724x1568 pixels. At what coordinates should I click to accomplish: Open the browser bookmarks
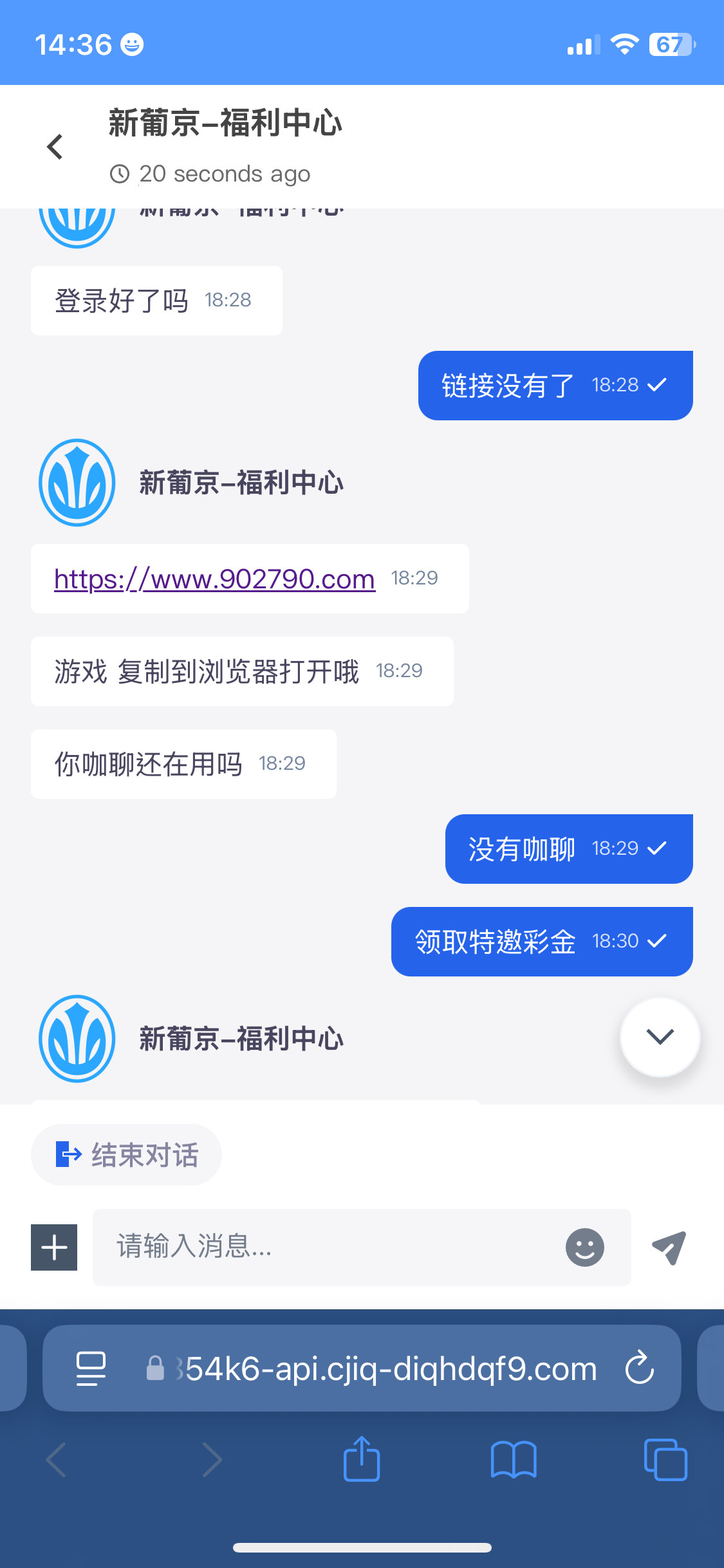pyautogui.click(x=513, y=1459)
